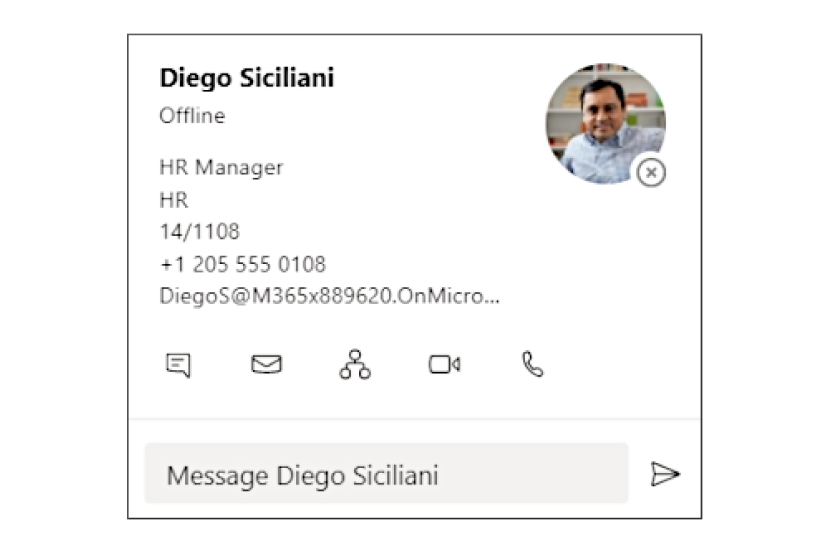Send the message with the arrow icon

pyautogui.click(x=665, y=474)
